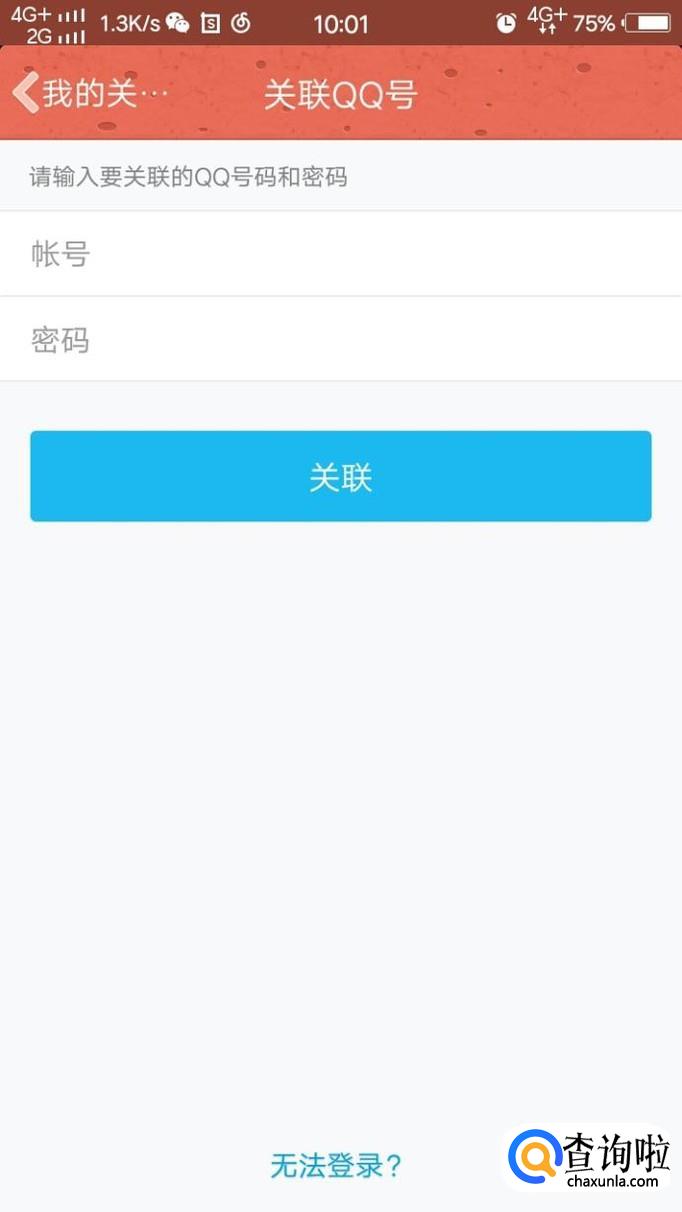Focus the 帐号 account field
682x1212 pixels.
click(x=340, y=254)
